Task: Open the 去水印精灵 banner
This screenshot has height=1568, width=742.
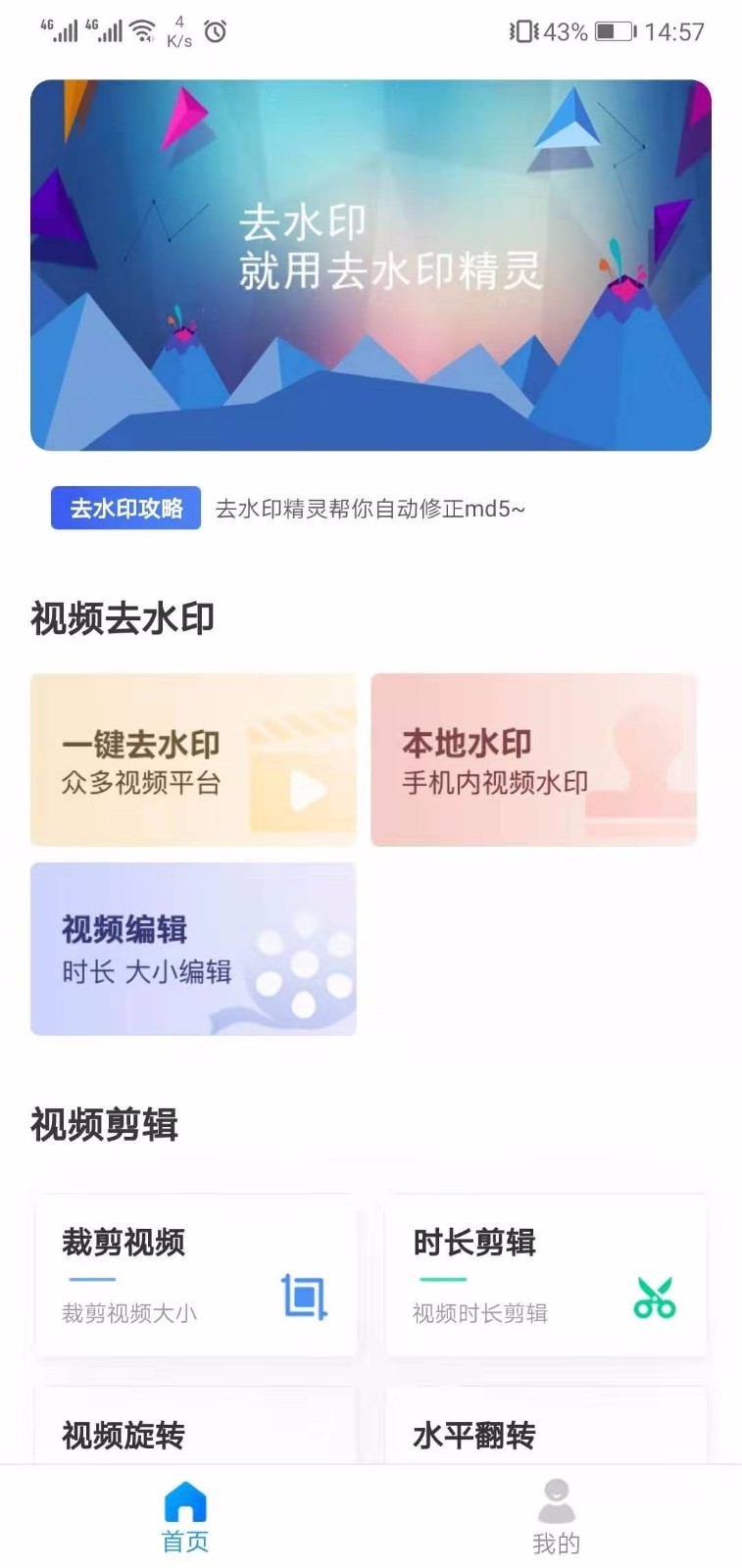Action: pos(371,265)
